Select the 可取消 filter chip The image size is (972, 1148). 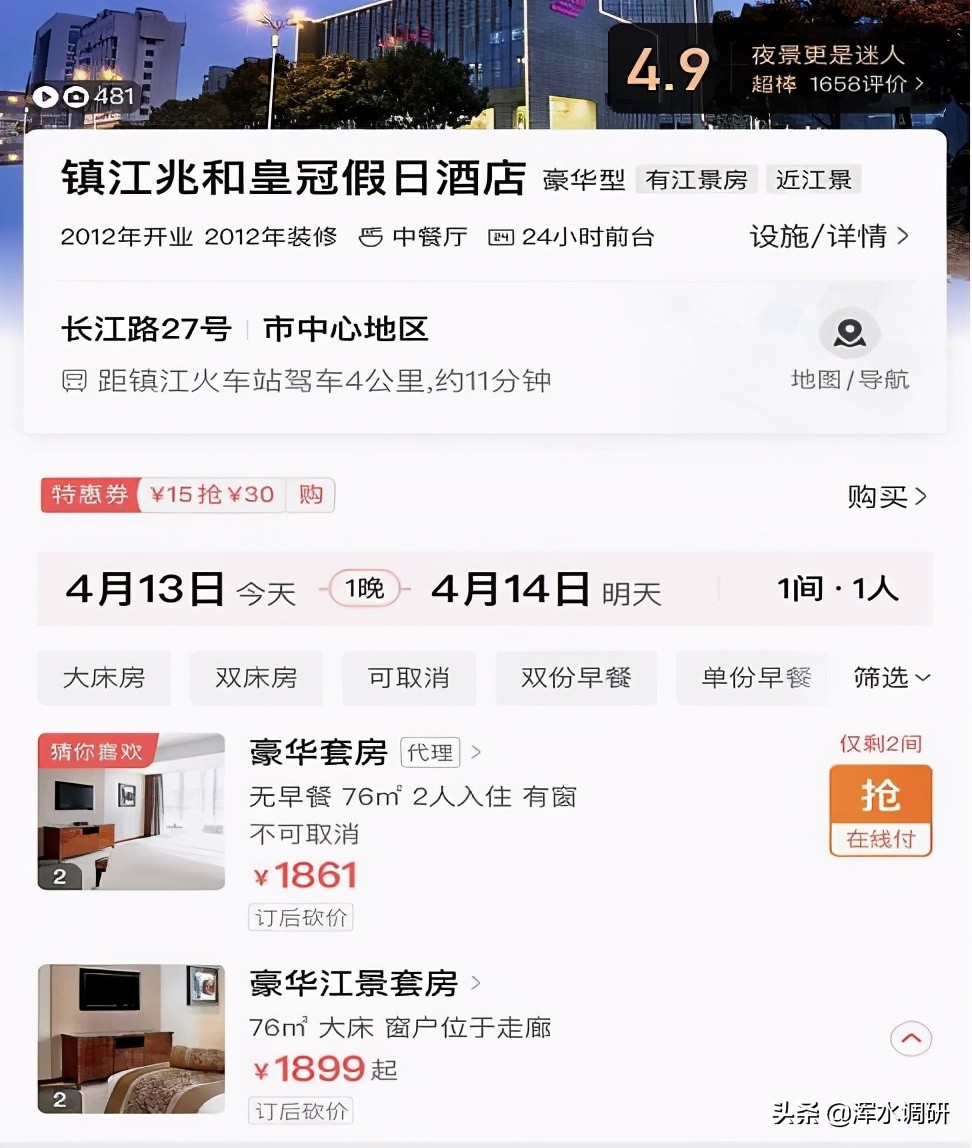coord(409,678)
